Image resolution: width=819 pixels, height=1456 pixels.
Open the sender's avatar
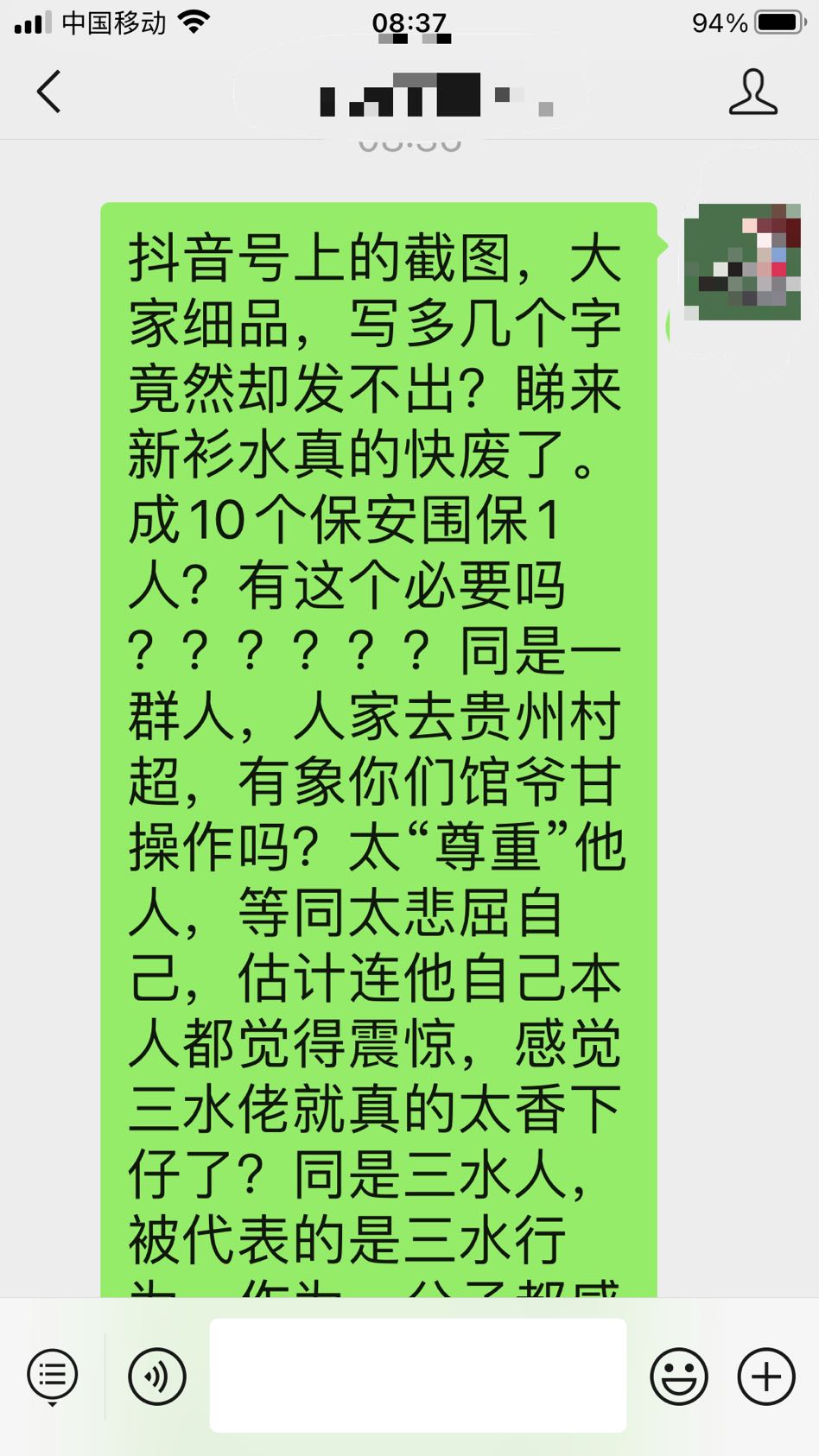(x=742, y=263)
